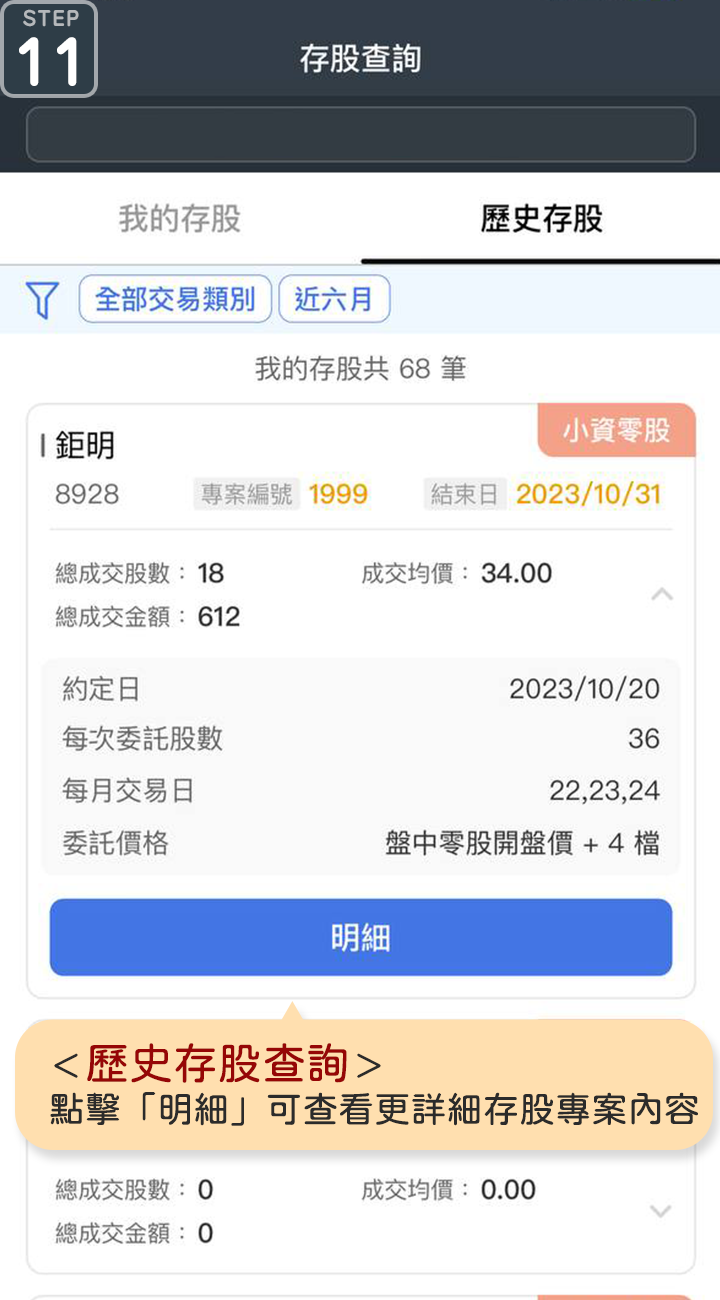Switch to the 我的存股 tab
Screen dimensions: 720x1300
(x=180, y=219)
